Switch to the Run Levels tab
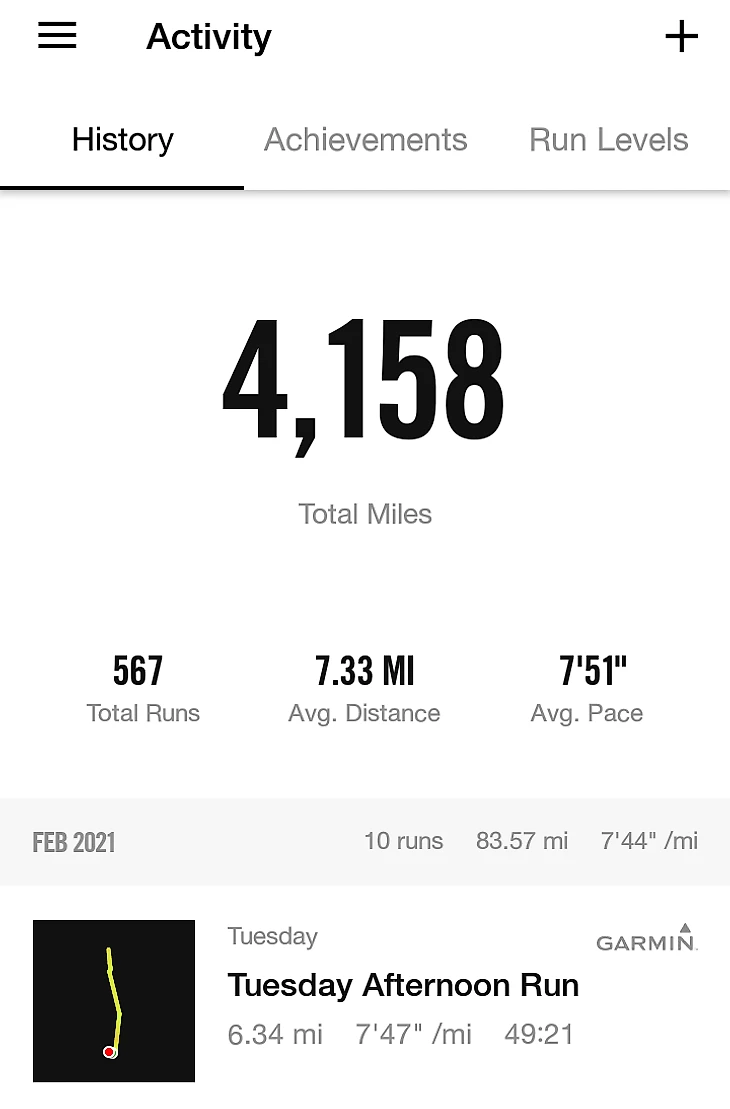This screenshot has width=730, height=1109. click(x=608, y=140)
